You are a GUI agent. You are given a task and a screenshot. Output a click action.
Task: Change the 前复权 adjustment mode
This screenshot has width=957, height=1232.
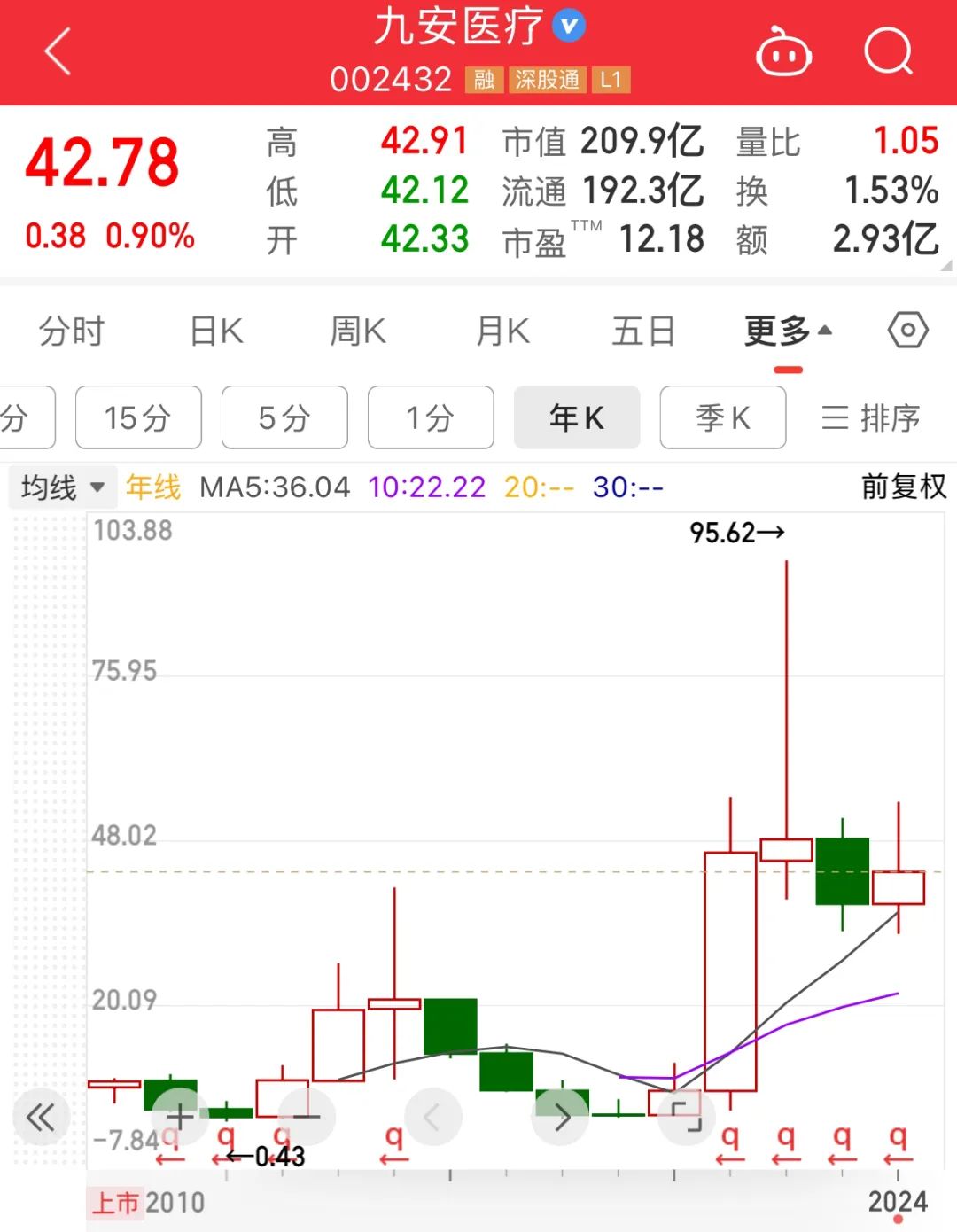click(x=904, y=487)
